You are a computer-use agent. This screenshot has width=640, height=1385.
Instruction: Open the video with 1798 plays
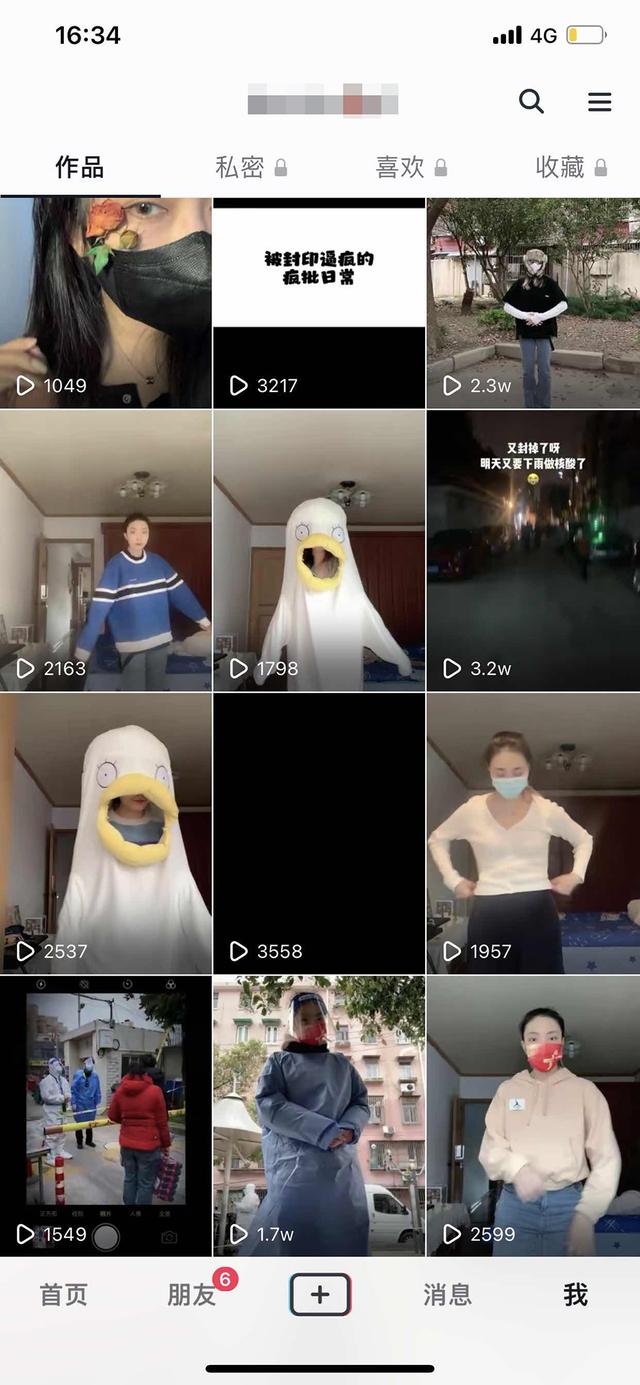(319, 550)
